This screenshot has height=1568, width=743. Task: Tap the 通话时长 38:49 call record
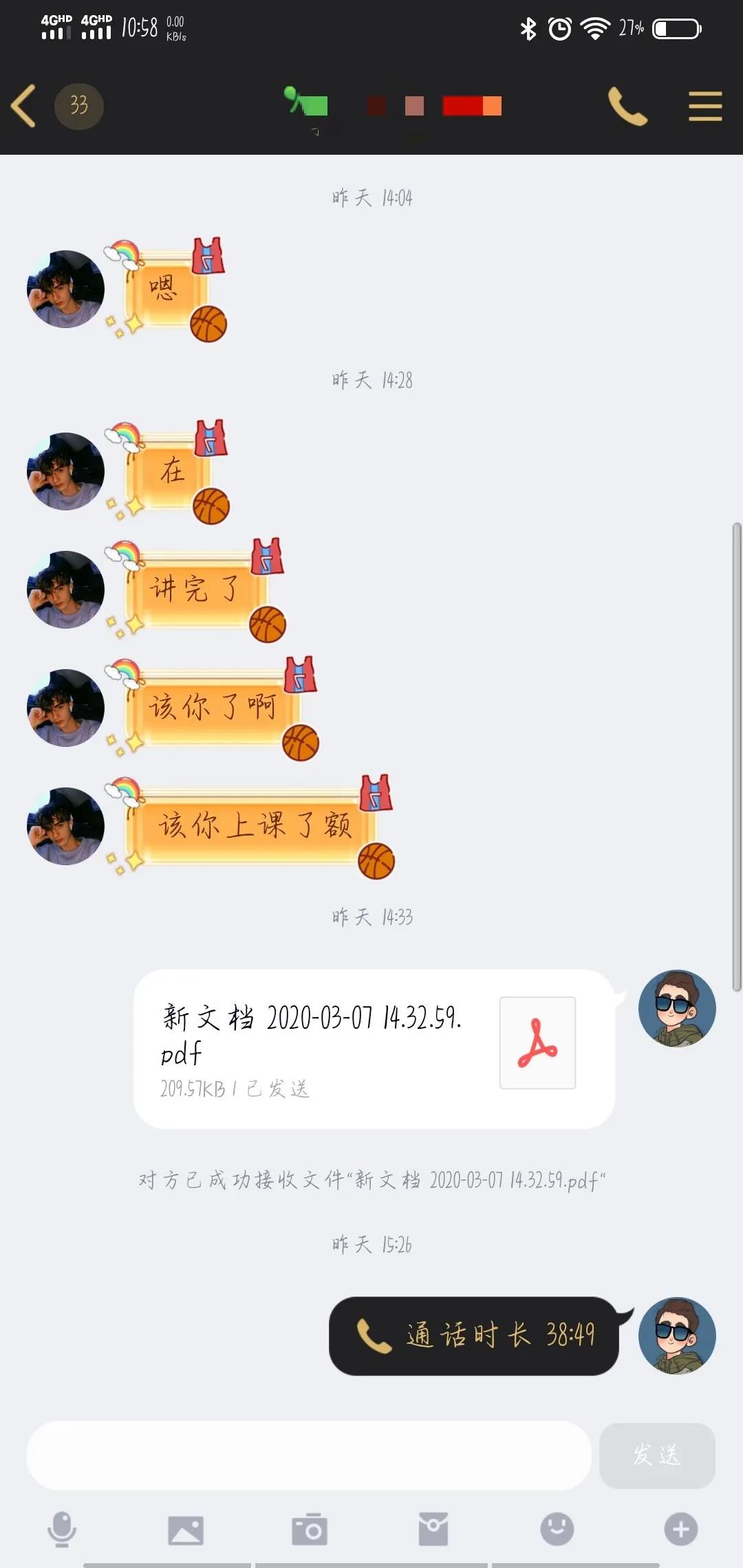474,1336
